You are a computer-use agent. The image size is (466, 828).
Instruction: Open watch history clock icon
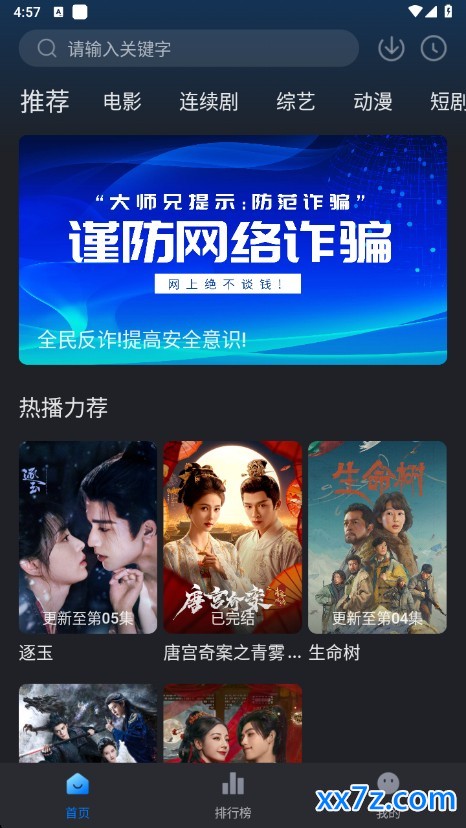click(x=434, y=49)
